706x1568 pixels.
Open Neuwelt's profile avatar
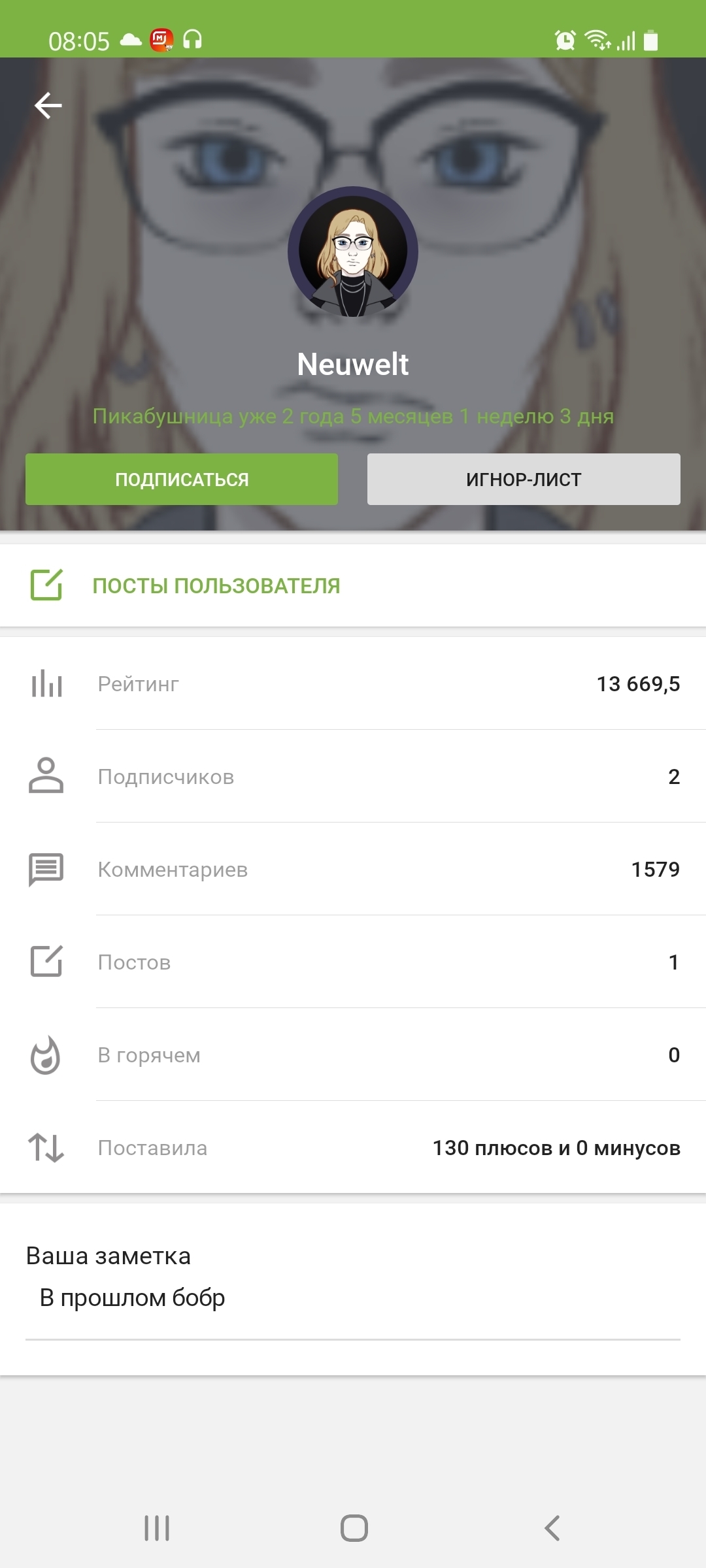tap(353, 252)
